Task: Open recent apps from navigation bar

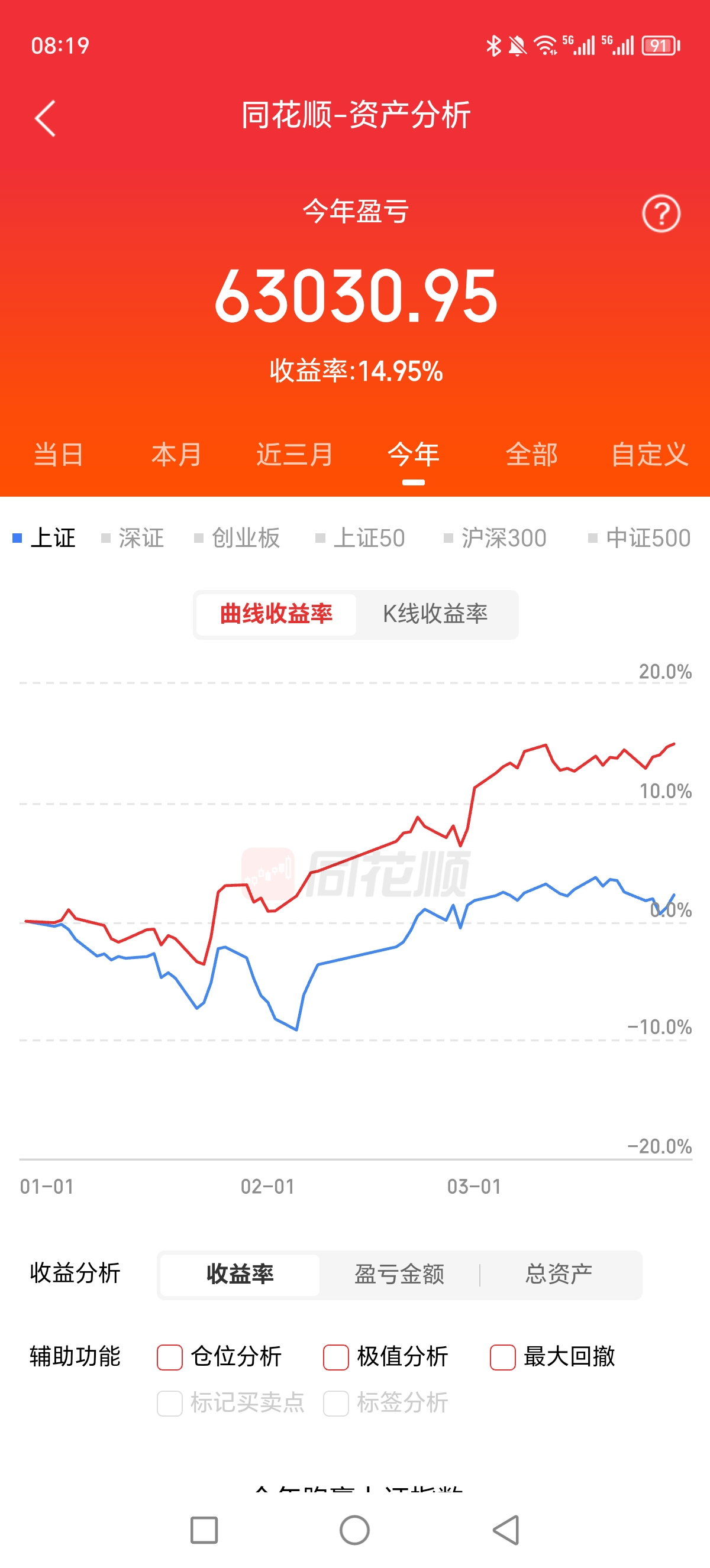Action: coord(204,1530)
